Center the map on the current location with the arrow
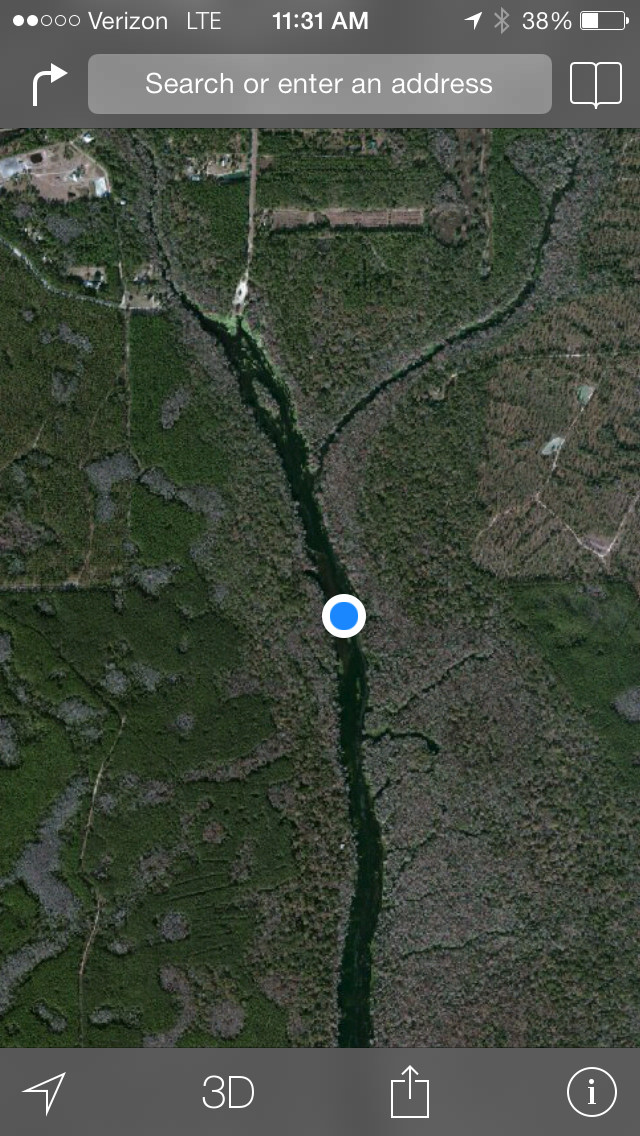Image resolution: width=640 pixels, height=1136 pixels. pyautogui.click(x=44, y=1093)
